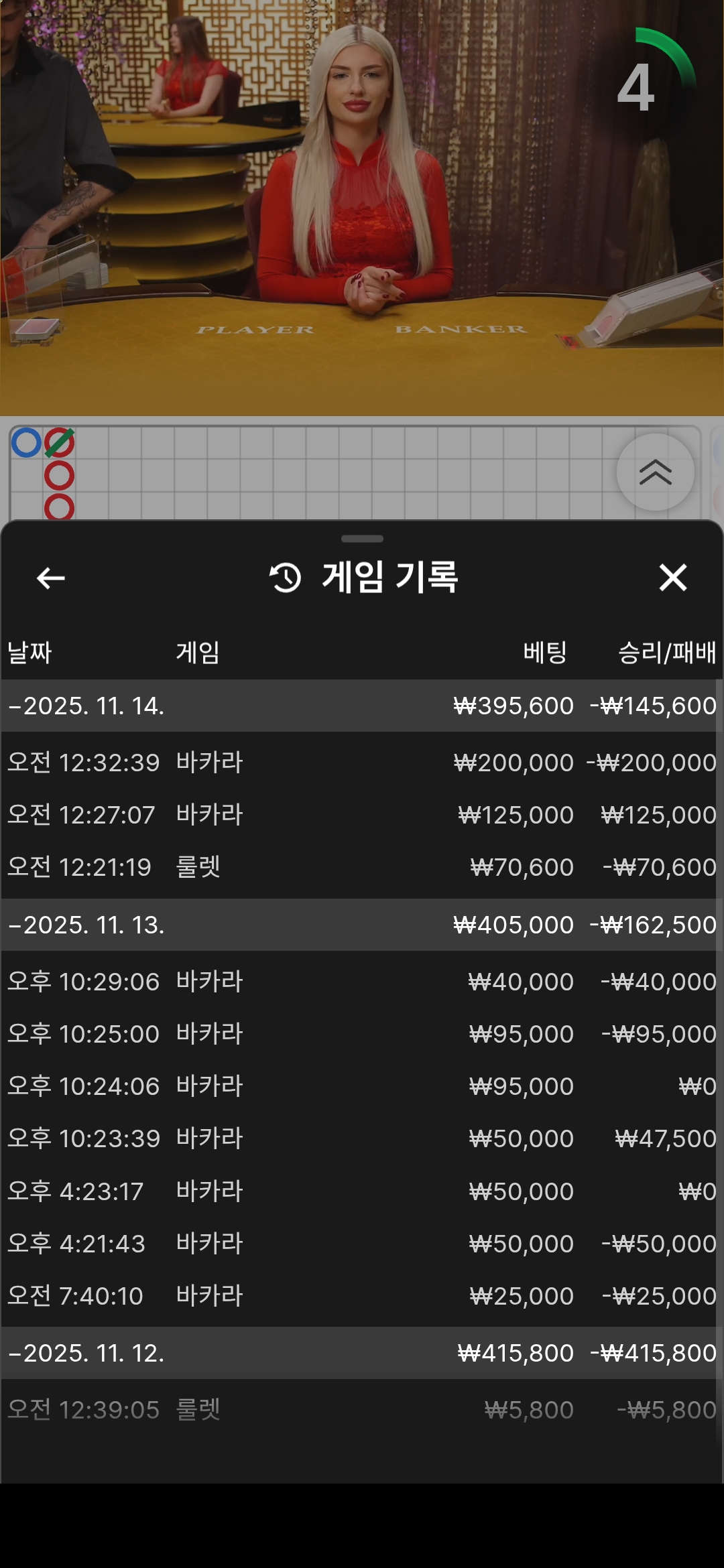724x1568 pixels.
Task: Open the 오전 12:21:19 룰렛 record
Action: point(362,867)
